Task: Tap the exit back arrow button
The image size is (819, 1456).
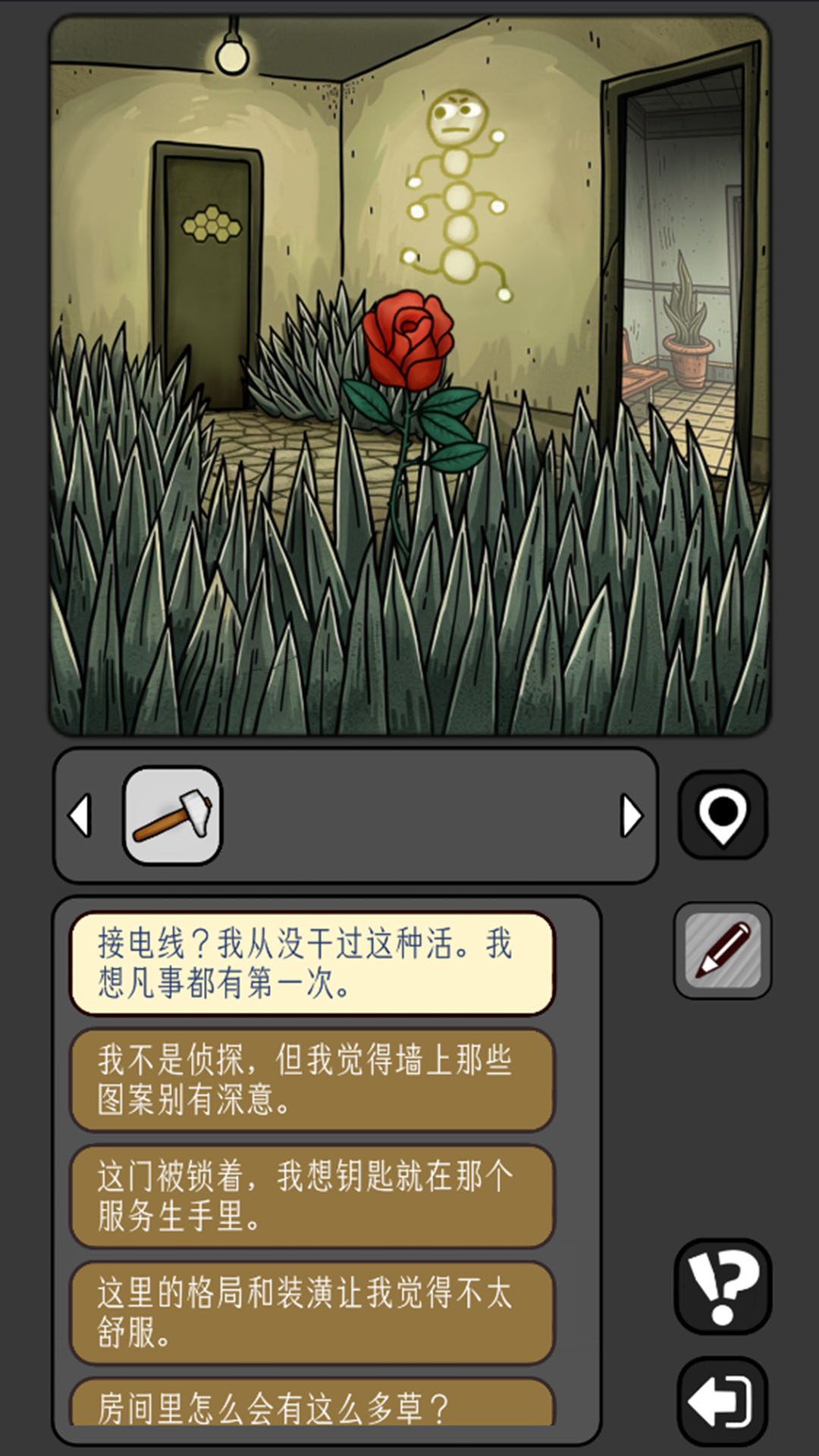Action: coord(722,1401)
